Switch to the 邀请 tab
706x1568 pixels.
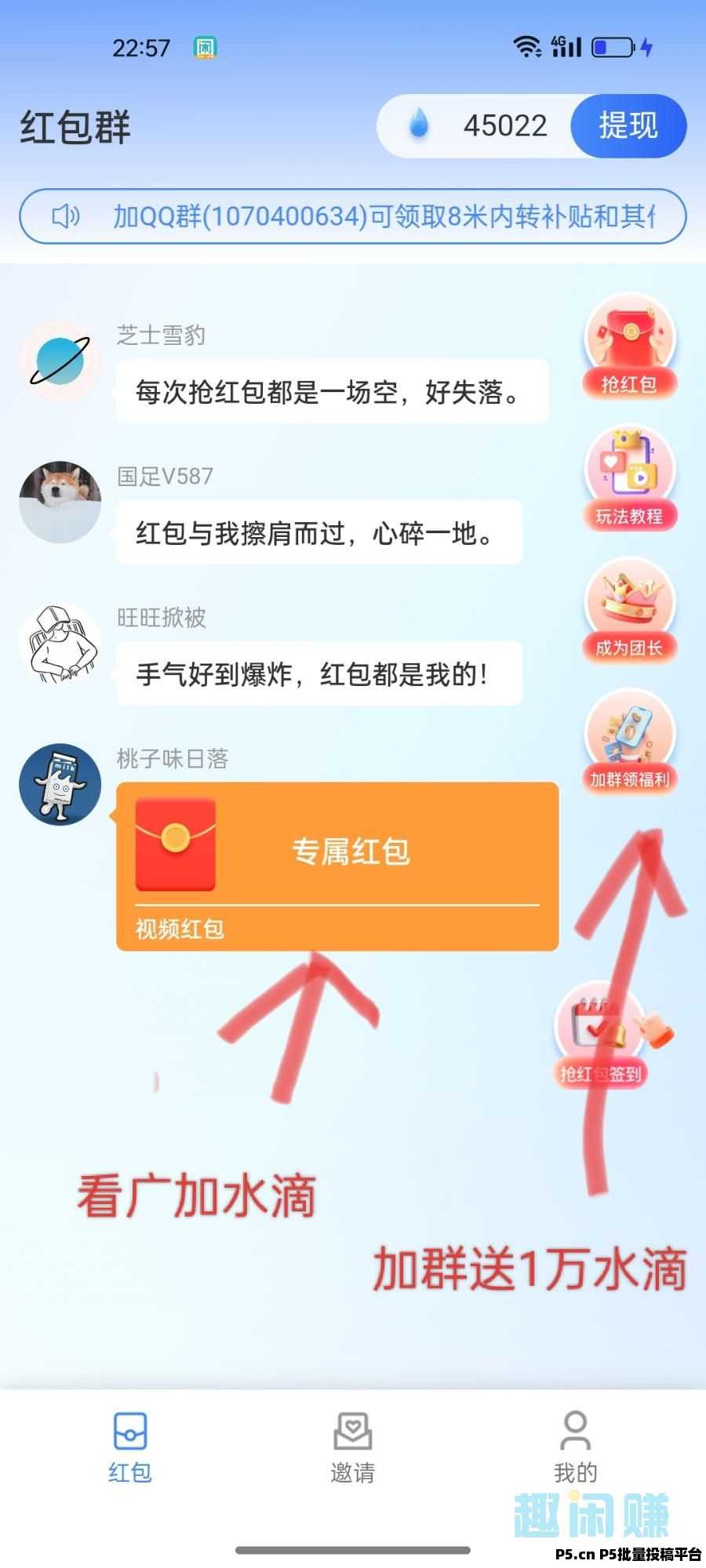click(x=352, y=1447)
